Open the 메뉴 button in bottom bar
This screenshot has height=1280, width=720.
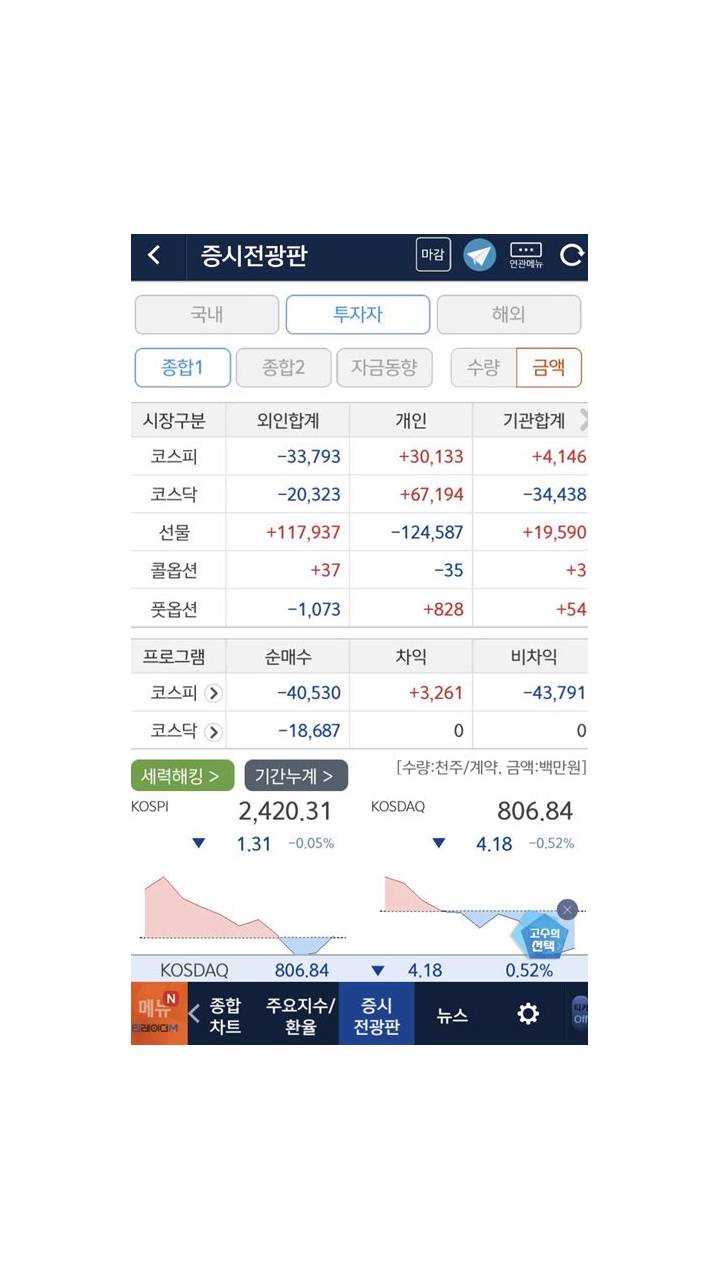tap(159, 1014)
